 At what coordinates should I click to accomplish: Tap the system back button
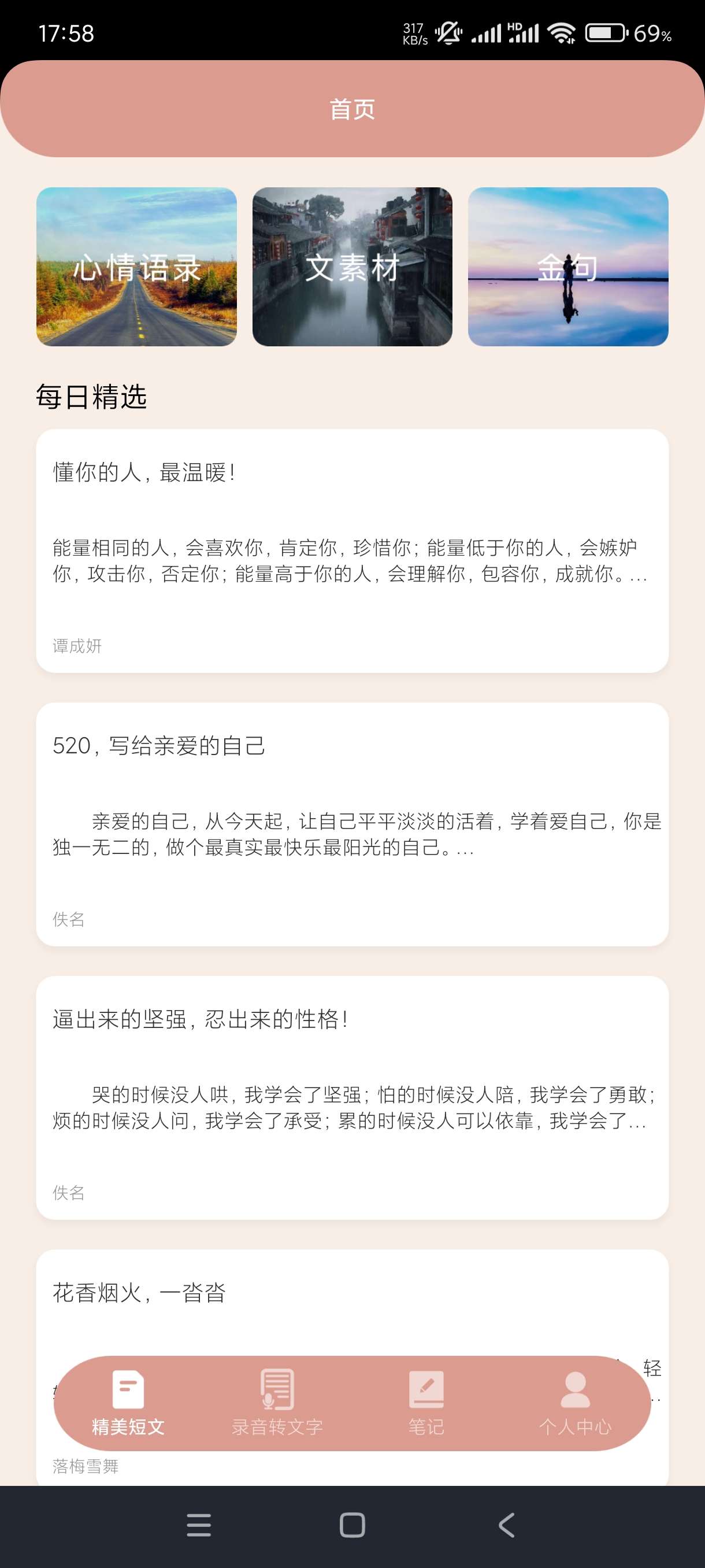coord(507,1525)
